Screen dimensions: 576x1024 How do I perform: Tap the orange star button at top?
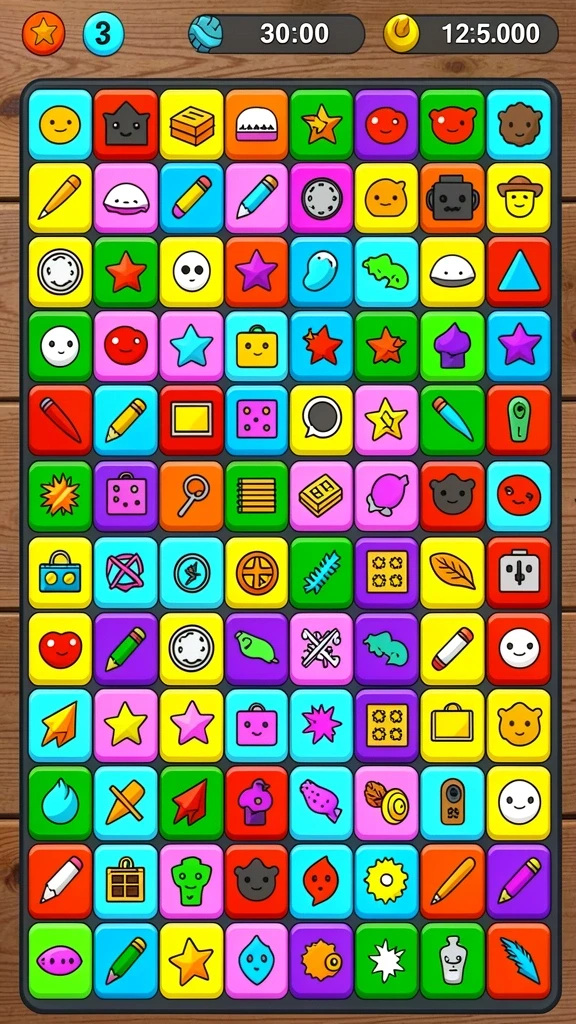click(x=44, y=33)
